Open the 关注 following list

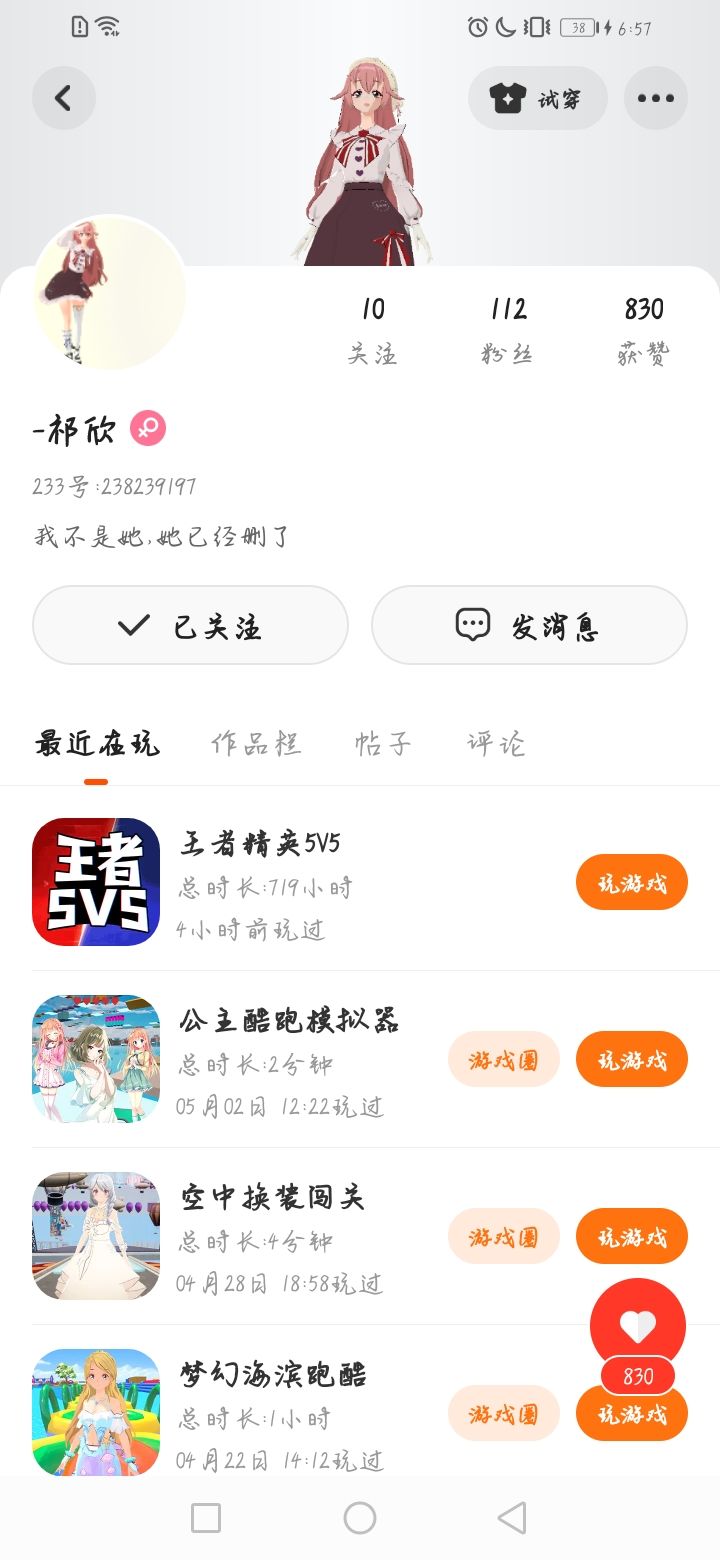click(373, 331)
